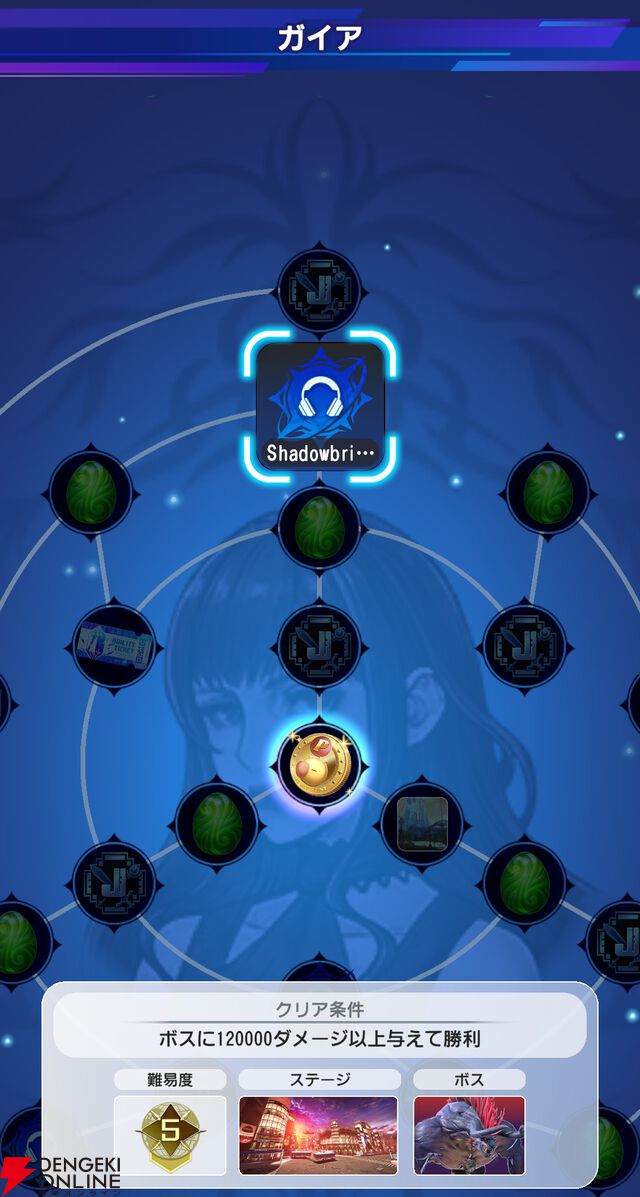Image resolution: width=640 pixels, height=1197 pixels.
Task: Open the ability ticket node
Action: [115, 645]
